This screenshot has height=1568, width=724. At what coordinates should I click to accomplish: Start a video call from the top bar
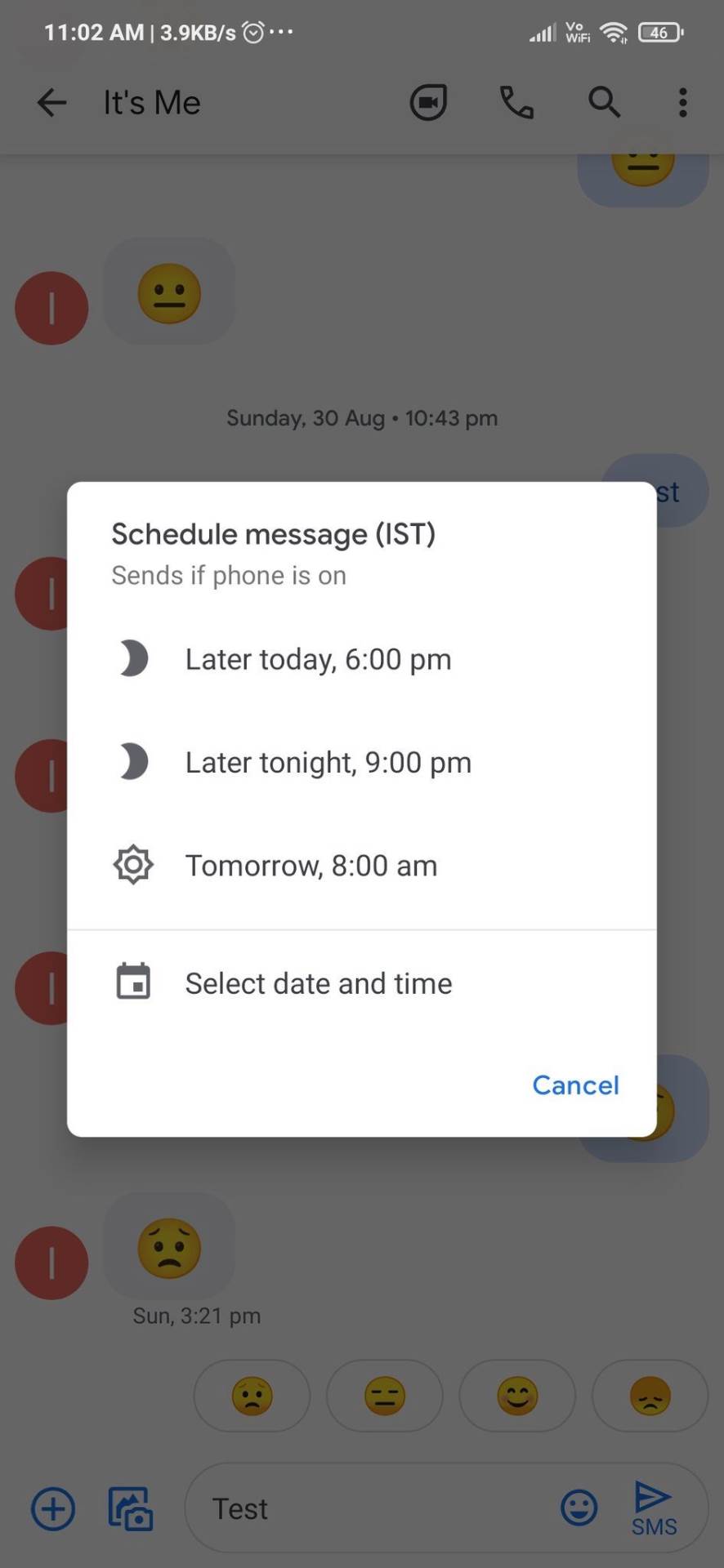(x=428, y=102)
